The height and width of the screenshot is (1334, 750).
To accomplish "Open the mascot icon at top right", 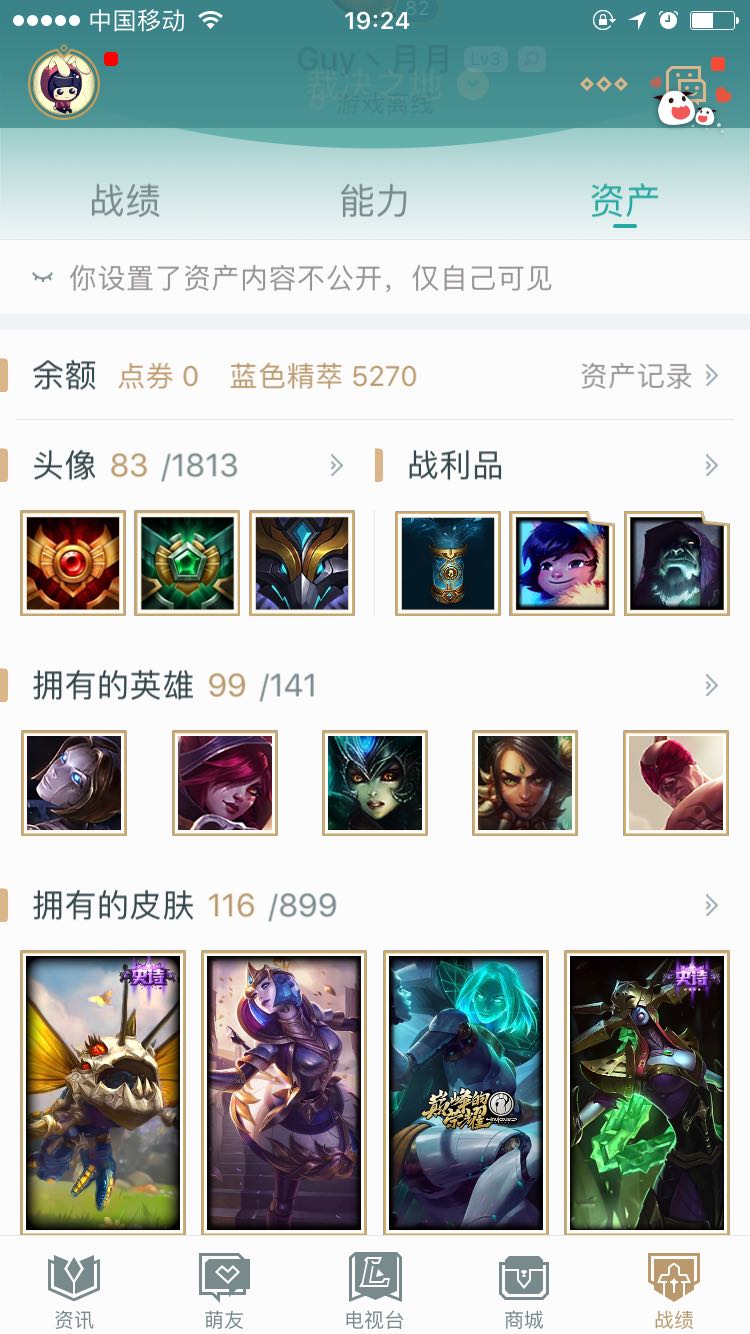I will [688, 95].
